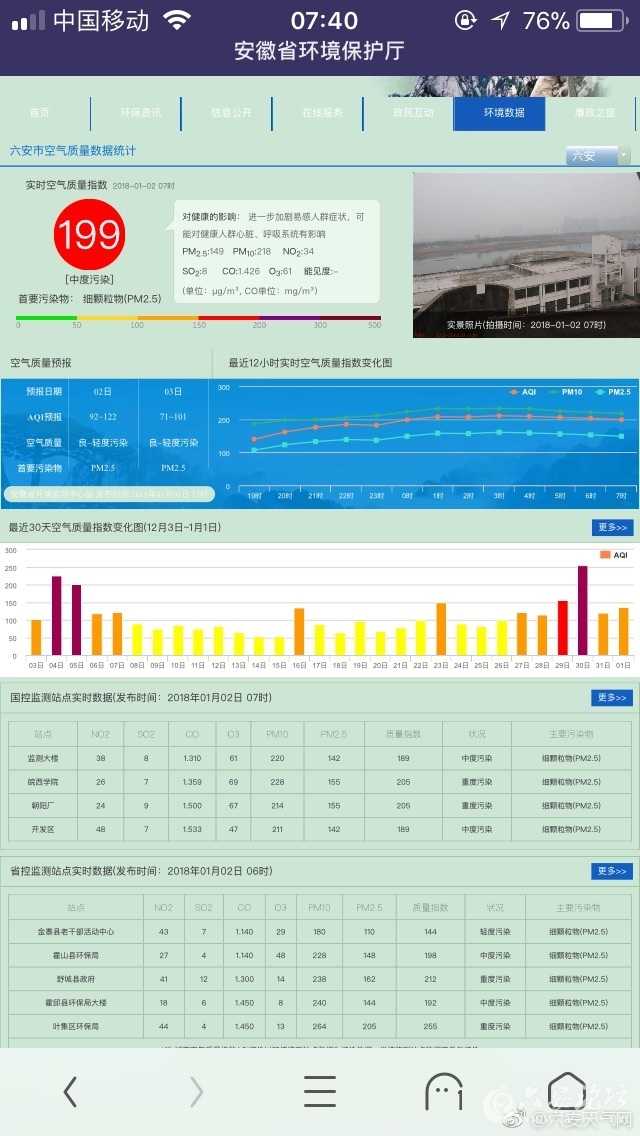The width and height of the screenshot is (640, 1136).
Task: Expand the 六安 city dropdown
Action: coord(598,156)
